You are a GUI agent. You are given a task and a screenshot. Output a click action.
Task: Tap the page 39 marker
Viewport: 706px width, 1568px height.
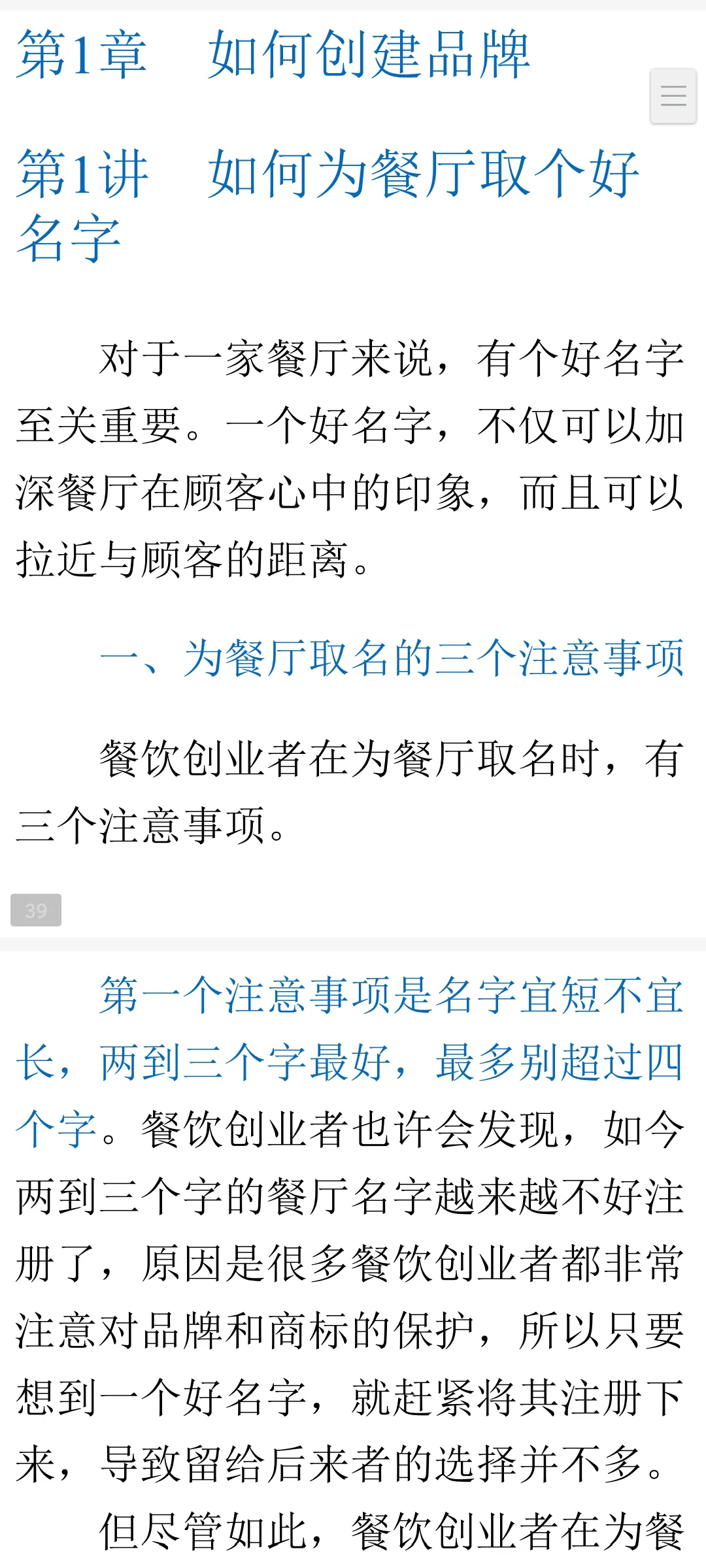pyautogui.click(x=36, y=910)
